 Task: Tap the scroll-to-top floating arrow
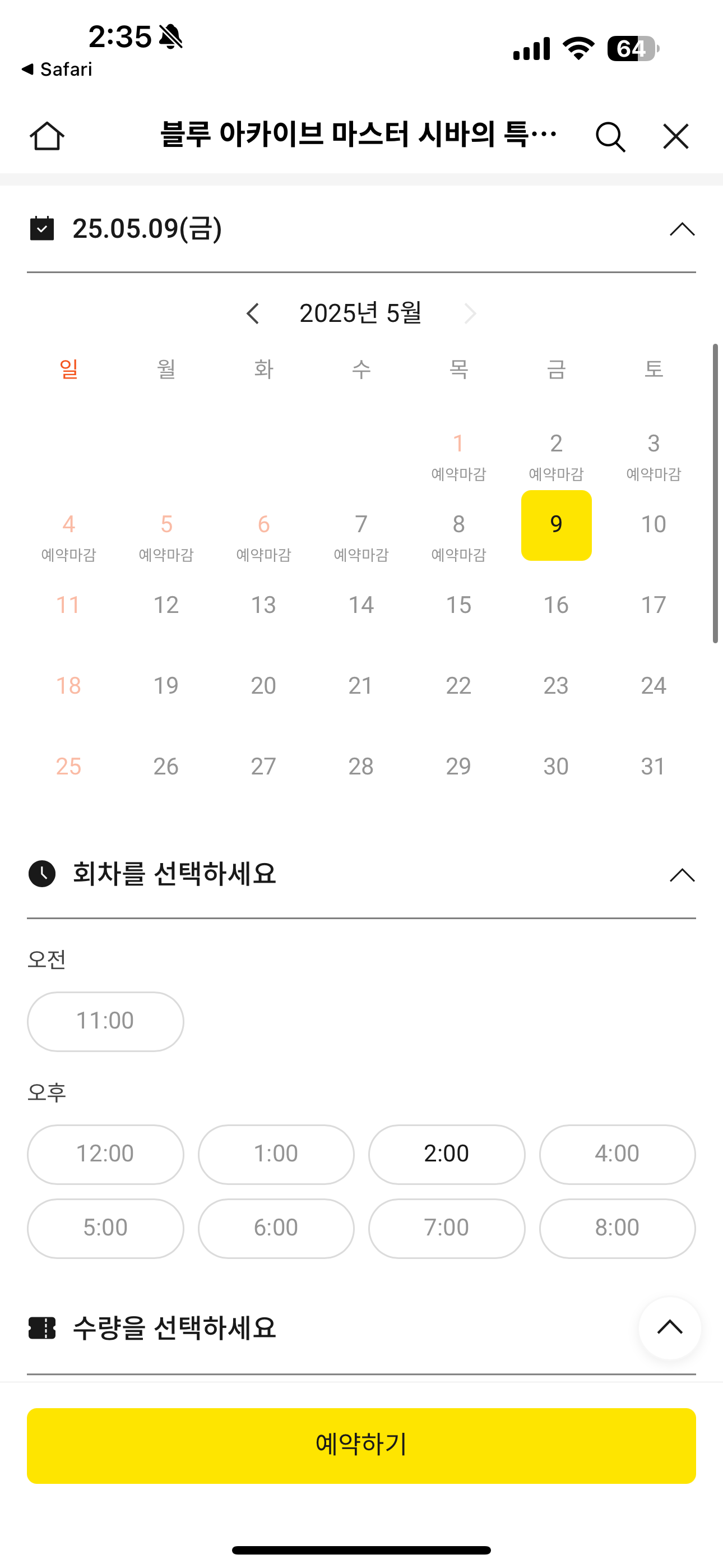pyautogui.click(x=669, y=1327)
